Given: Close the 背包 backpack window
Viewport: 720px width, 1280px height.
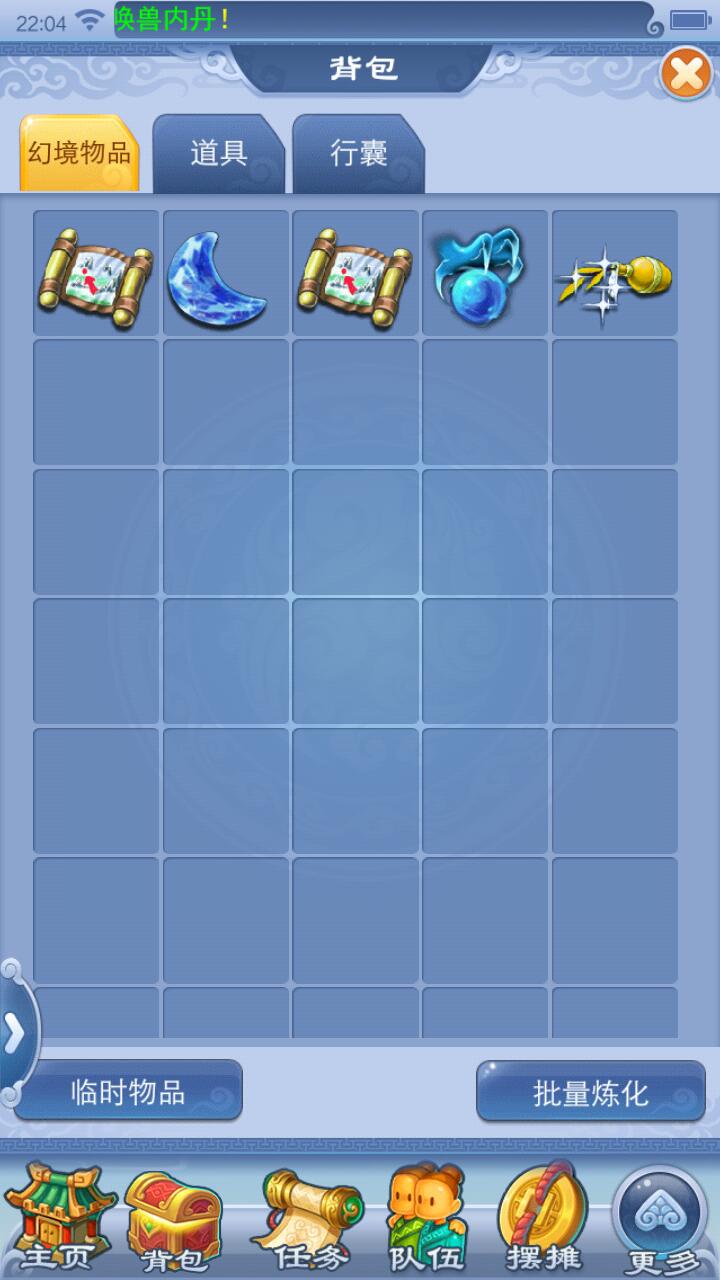Looking at the screenshot, I should [686, 74].
